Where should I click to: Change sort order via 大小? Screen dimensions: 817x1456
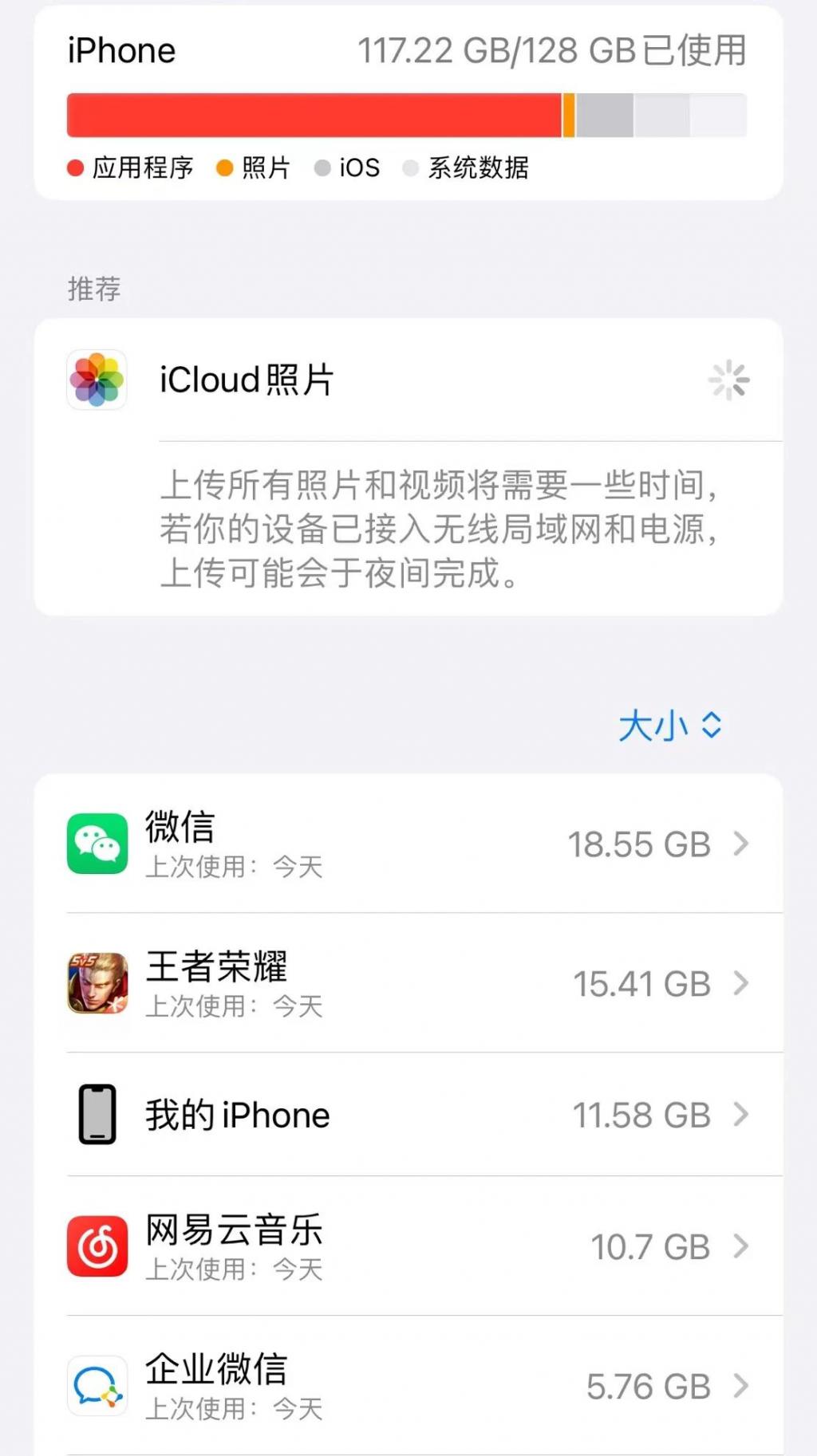pos(670,726)
